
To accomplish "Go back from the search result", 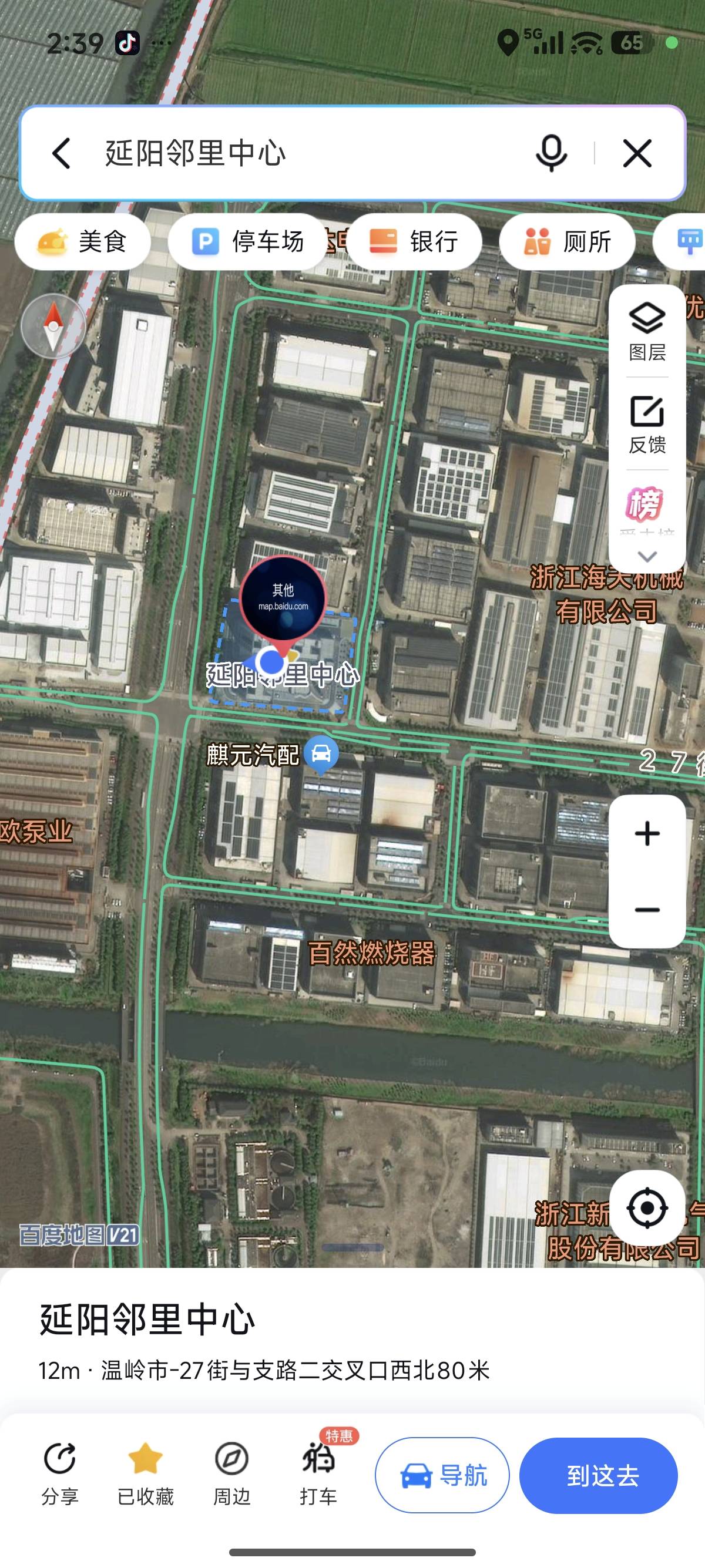I will (61, 153).
